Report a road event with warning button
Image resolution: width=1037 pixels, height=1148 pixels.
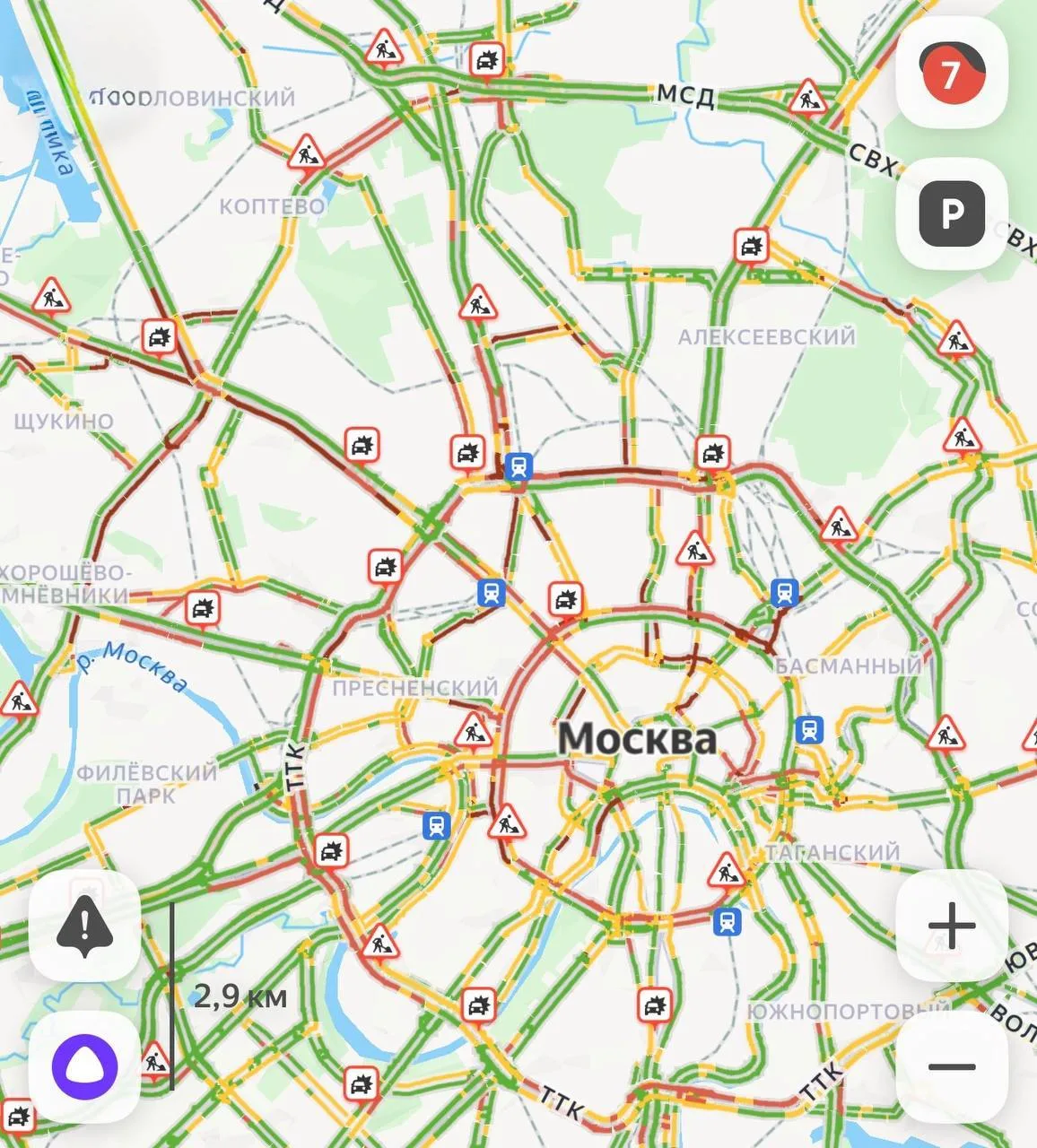coord(84,925)
